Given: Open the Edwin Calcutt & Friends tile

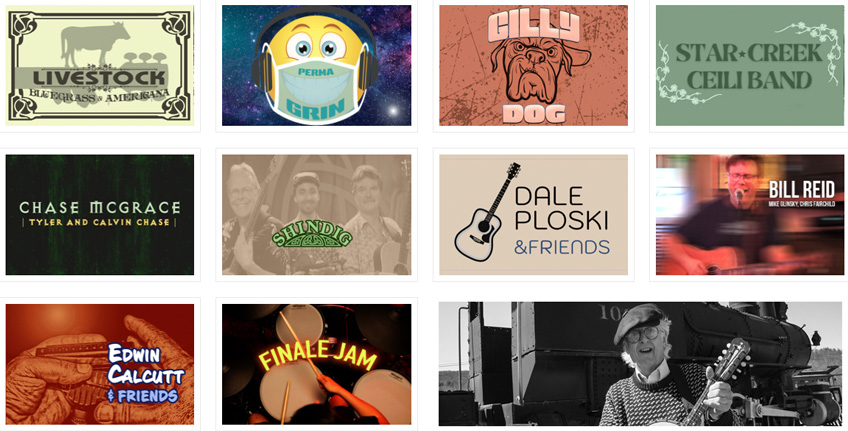Looking at the screenshot, I should (x=100, y=364).
